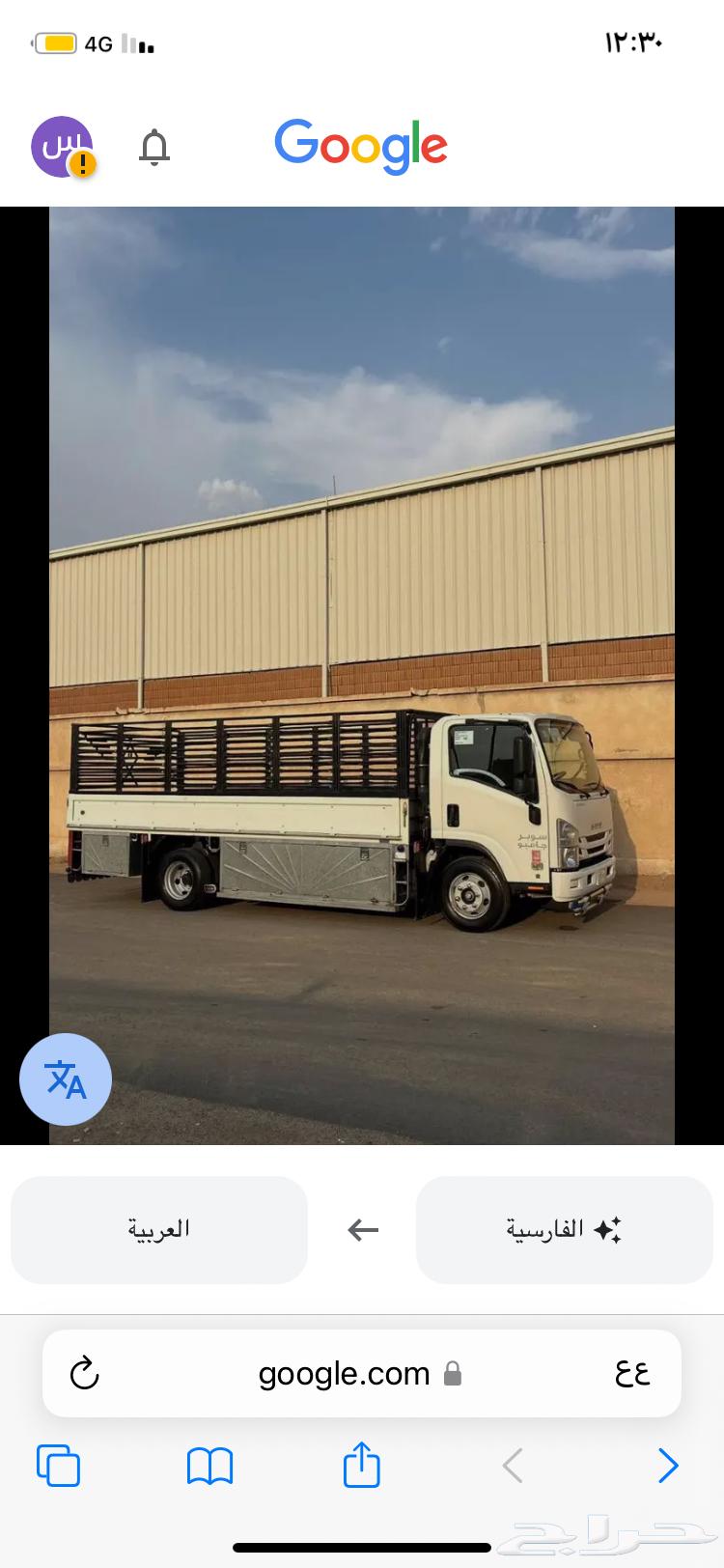
Task: Tap the translate 文A overlay icon
Action: (x=65, y=1079)
